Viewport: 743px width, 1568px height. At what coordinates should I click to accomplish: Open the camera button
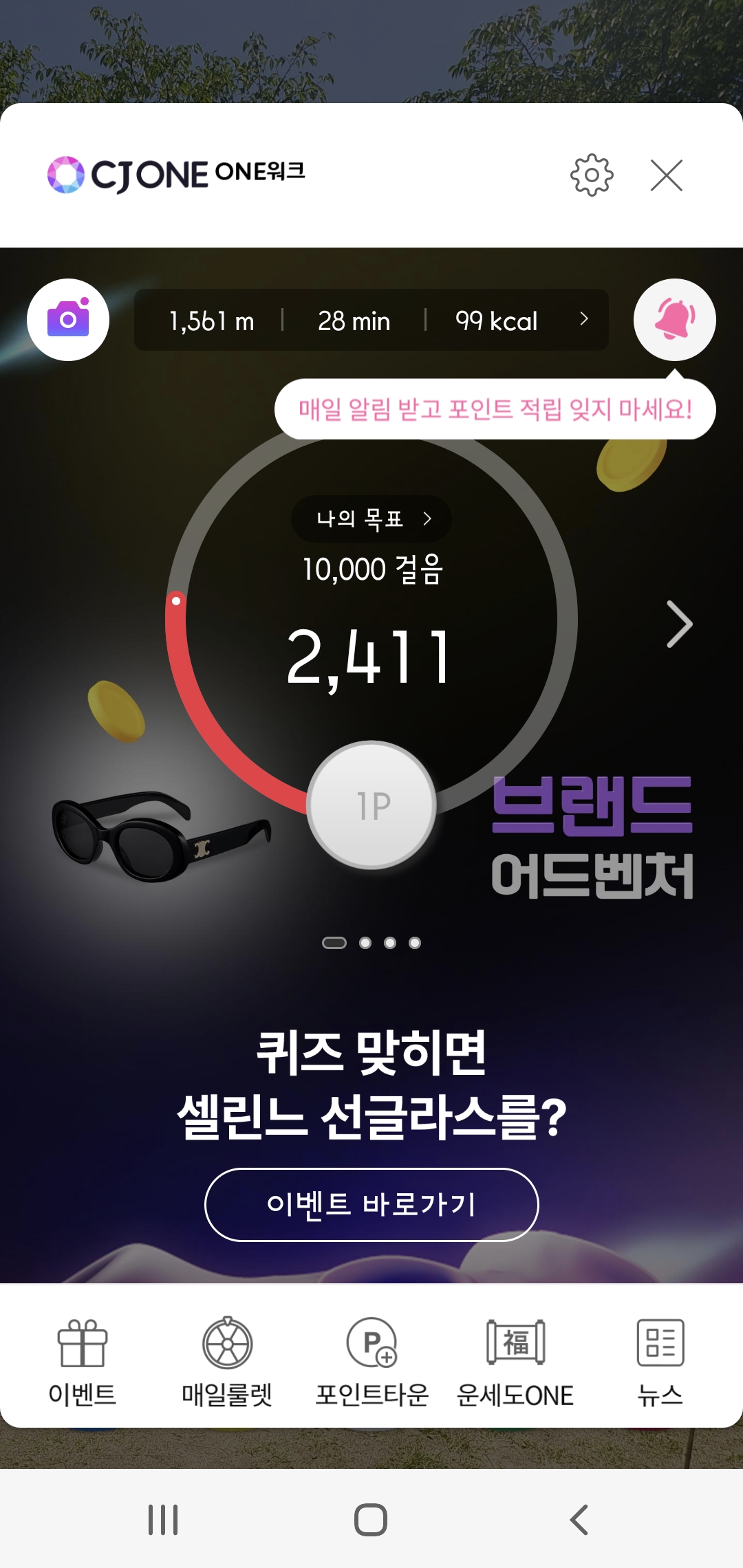pyautogui.click(x=68, y=320)
